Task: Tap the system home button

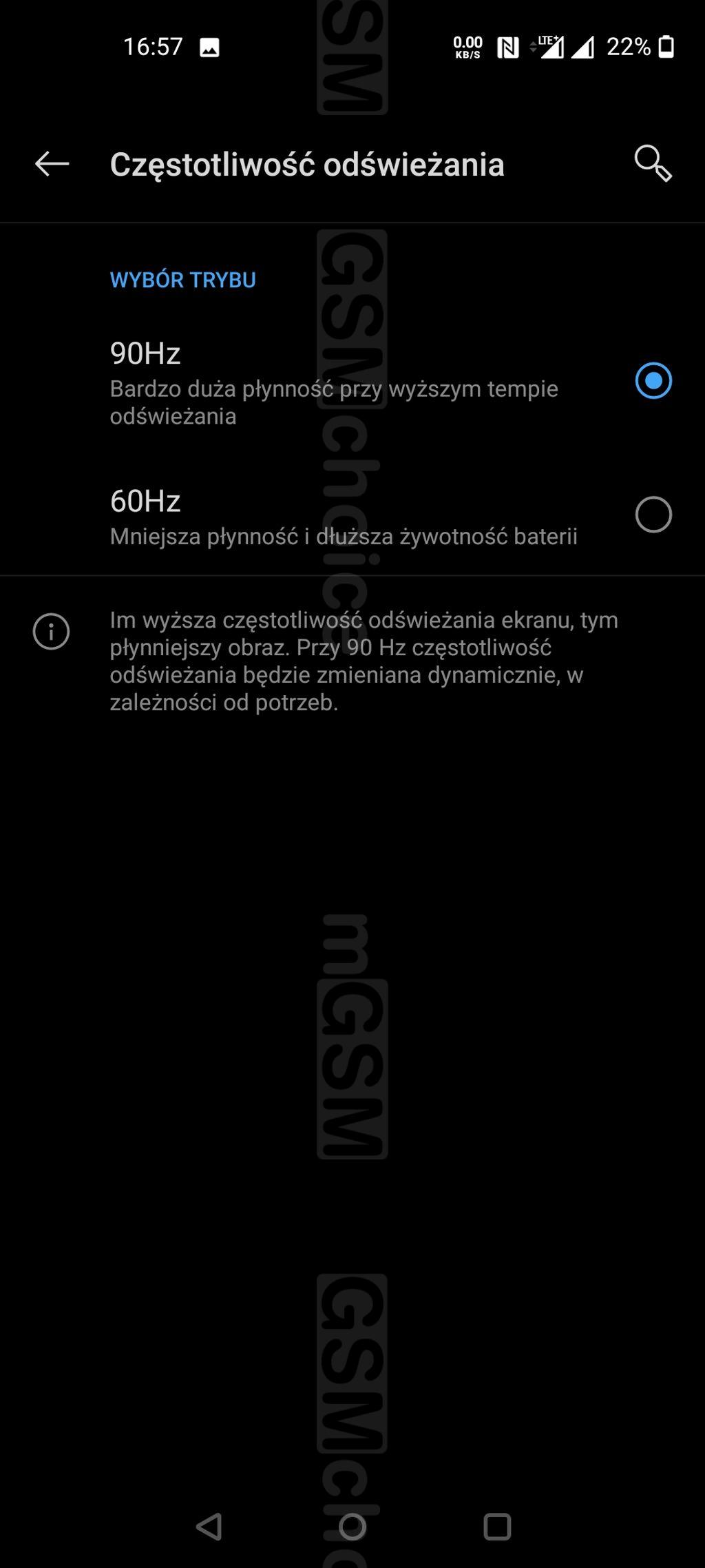Action: pyautogui.click(x=352, y=1527)
